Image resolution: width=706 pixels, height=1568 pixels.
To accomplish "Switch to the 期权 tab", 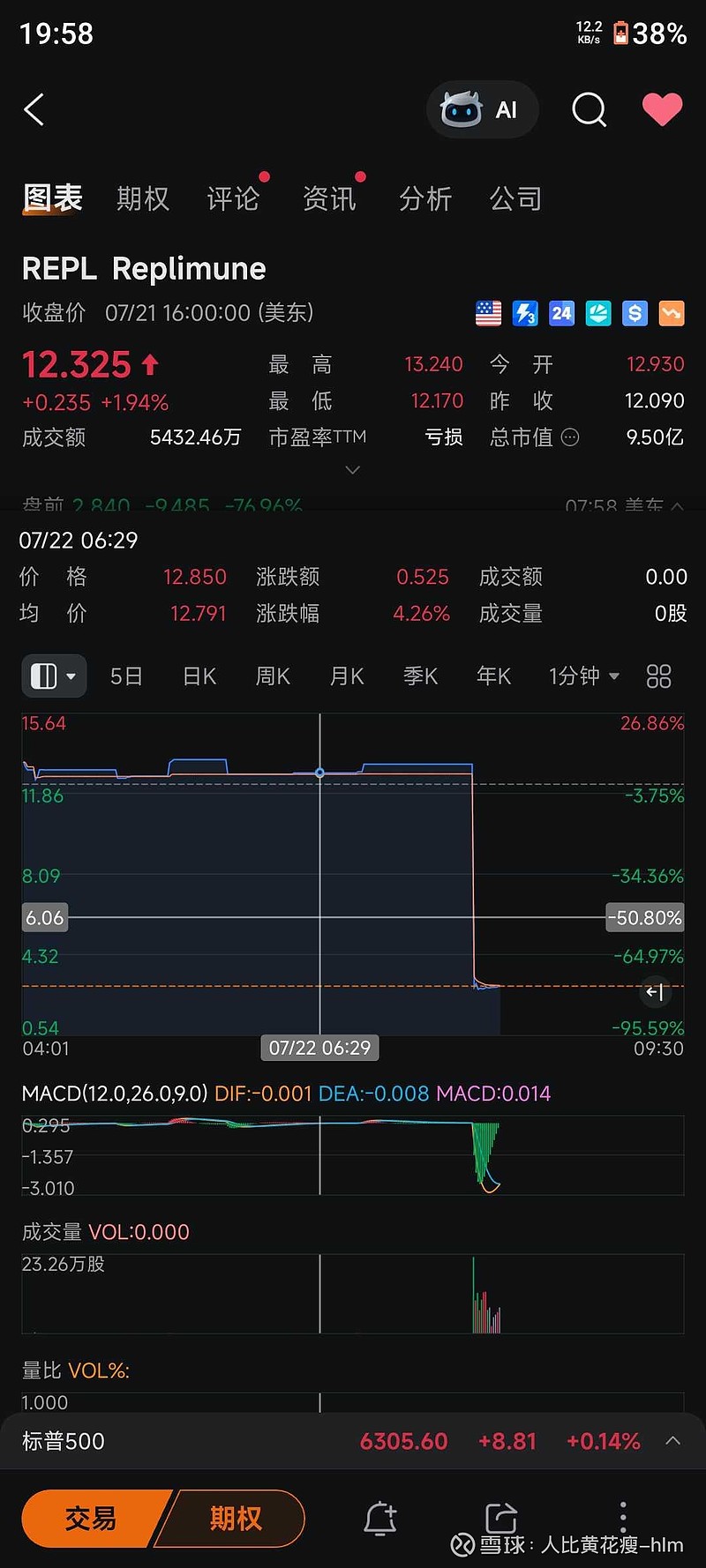I will click(143, 199).
